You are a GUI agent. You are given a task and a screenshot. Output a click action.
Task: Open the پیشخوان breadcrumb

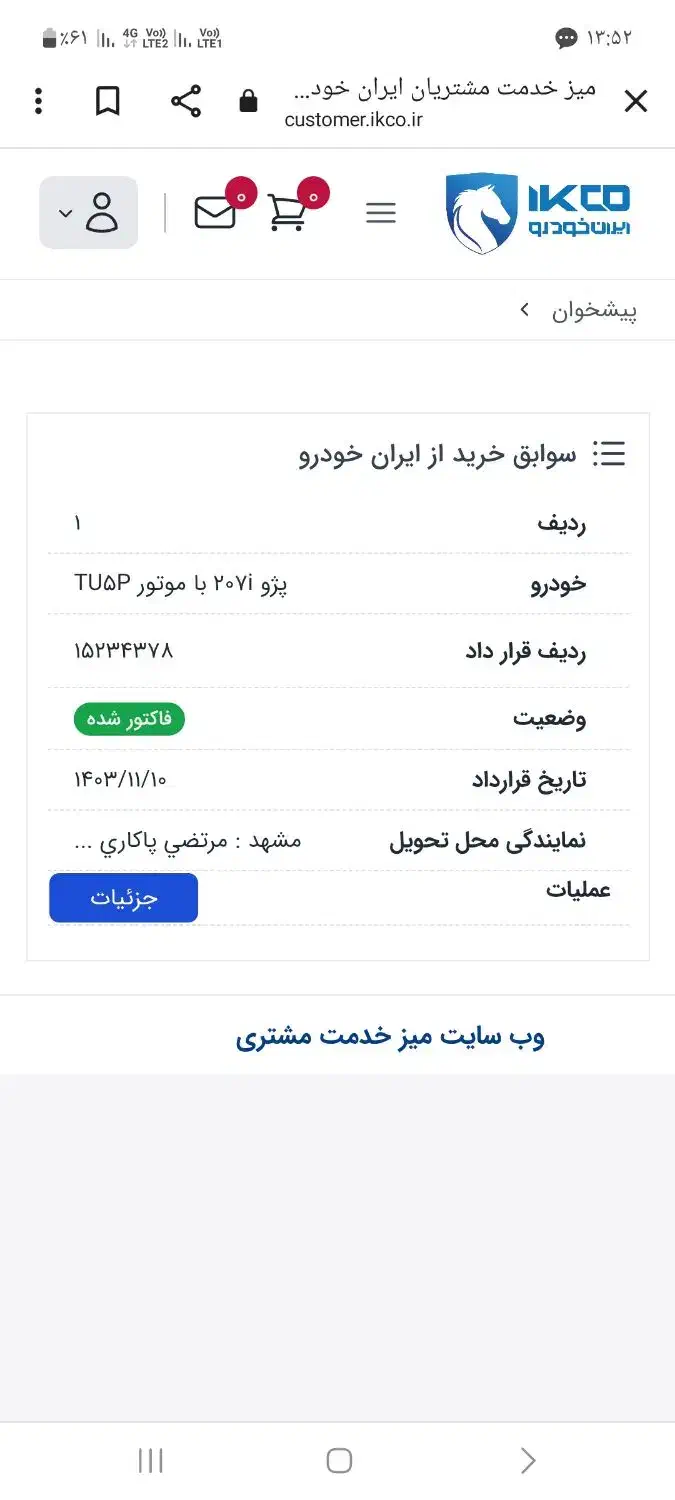(595, 311)
